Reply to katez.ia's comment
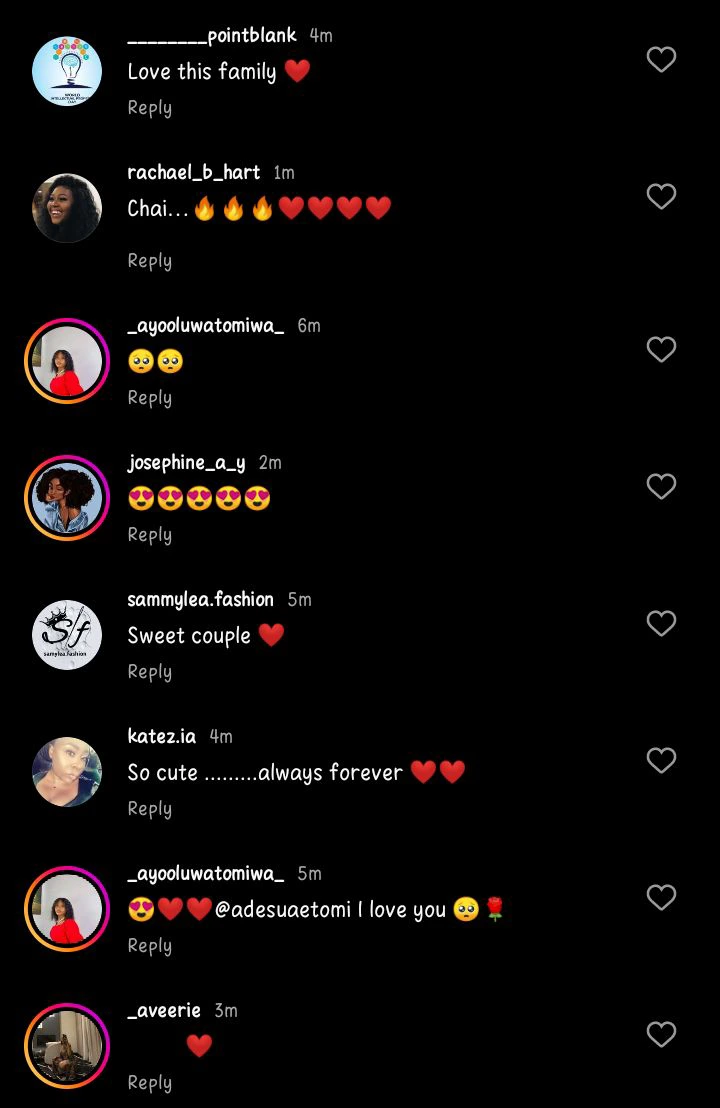The height and width of the screenshot is (1108, 720). tap(149, 809)
